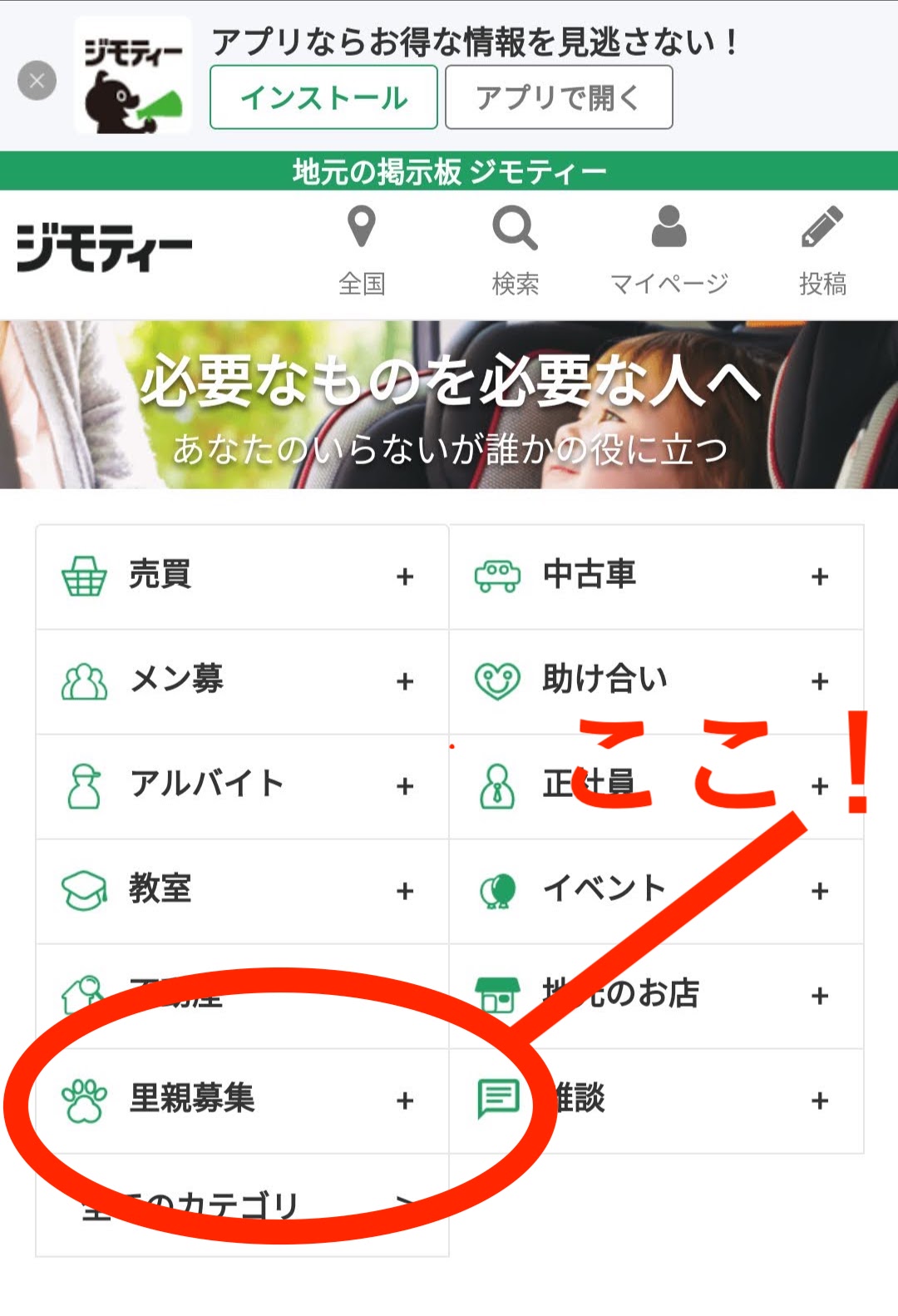Expand the 中古車 category

coord(655,576)
